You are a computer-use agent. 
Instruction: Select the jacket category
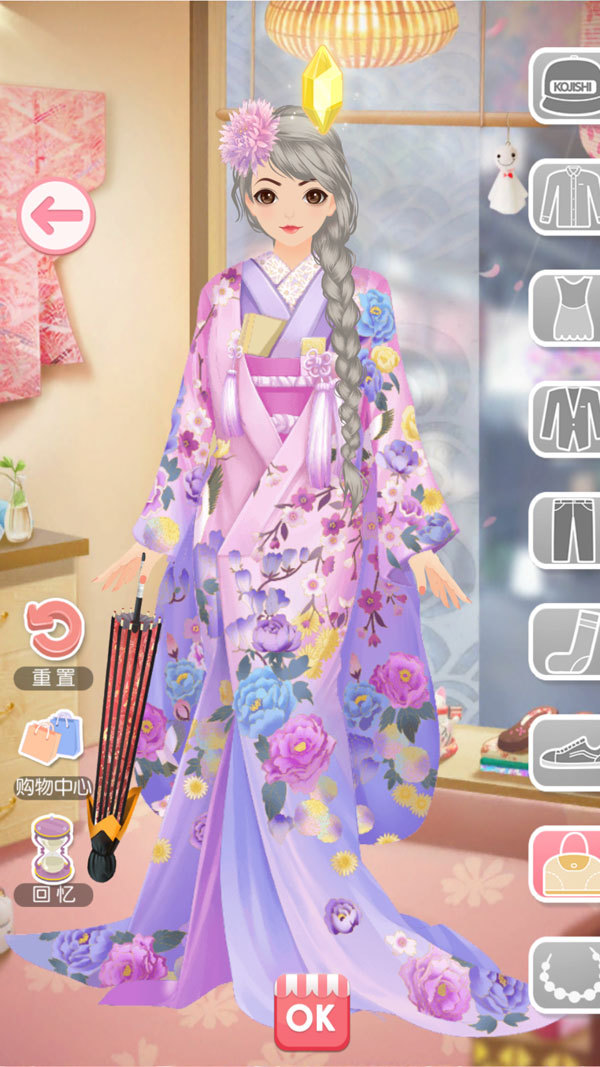click(x=567, y=418)
